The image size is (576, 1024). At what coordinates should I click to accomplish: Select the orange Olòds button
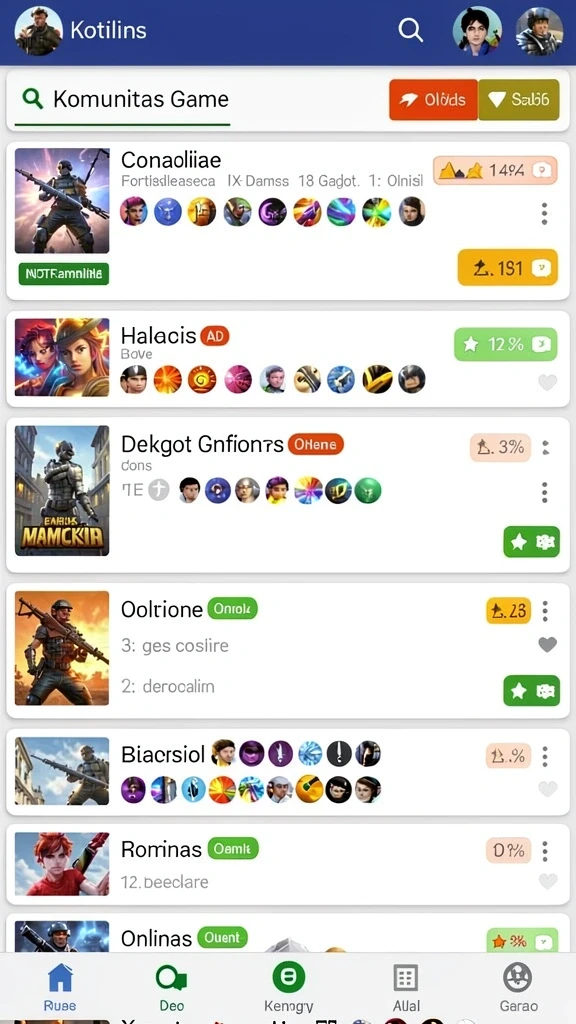(x=434, y=99)
